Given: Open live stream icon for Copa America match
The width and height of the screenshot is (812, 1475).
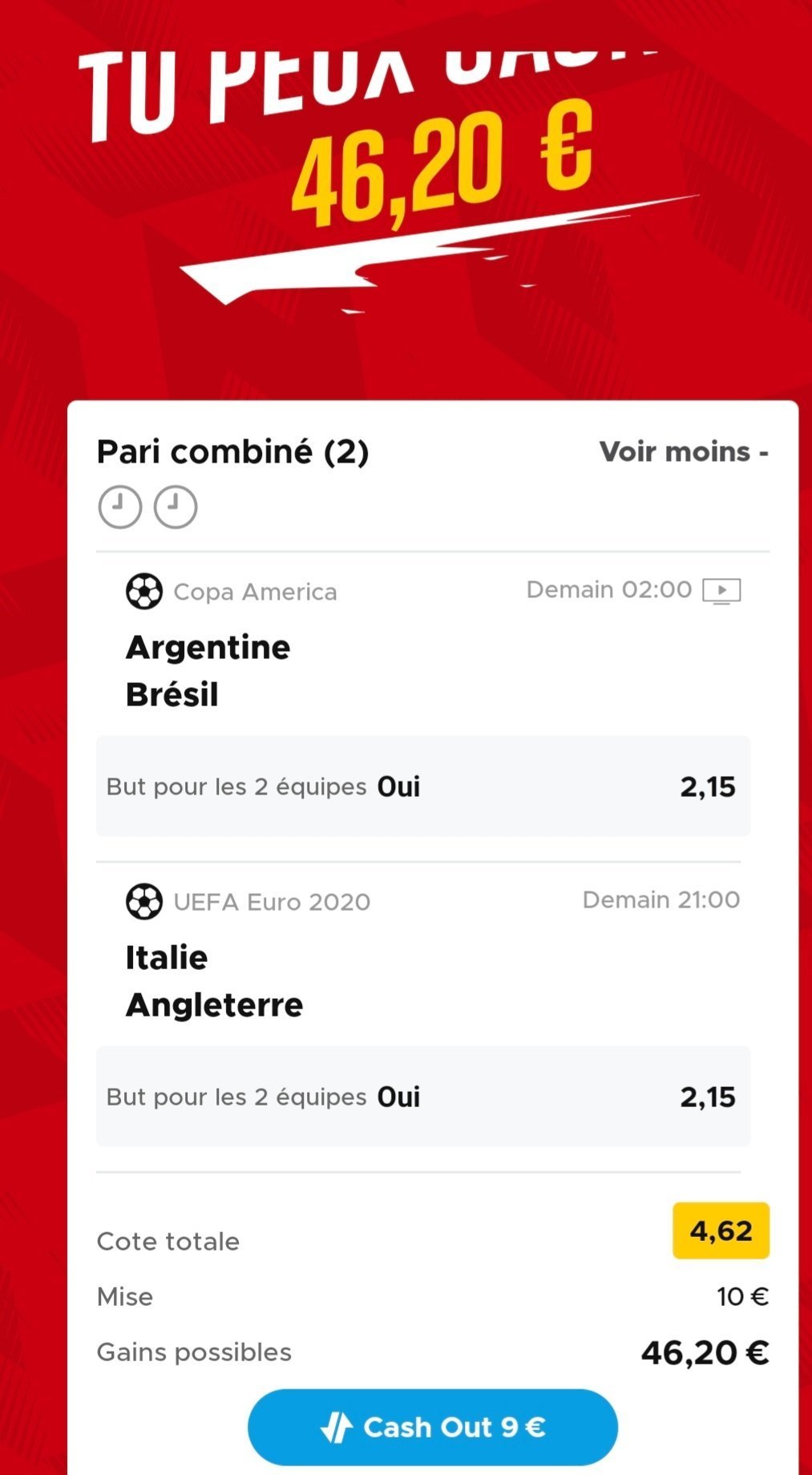Looking at the screenshot, I should (x=721, y=591).
